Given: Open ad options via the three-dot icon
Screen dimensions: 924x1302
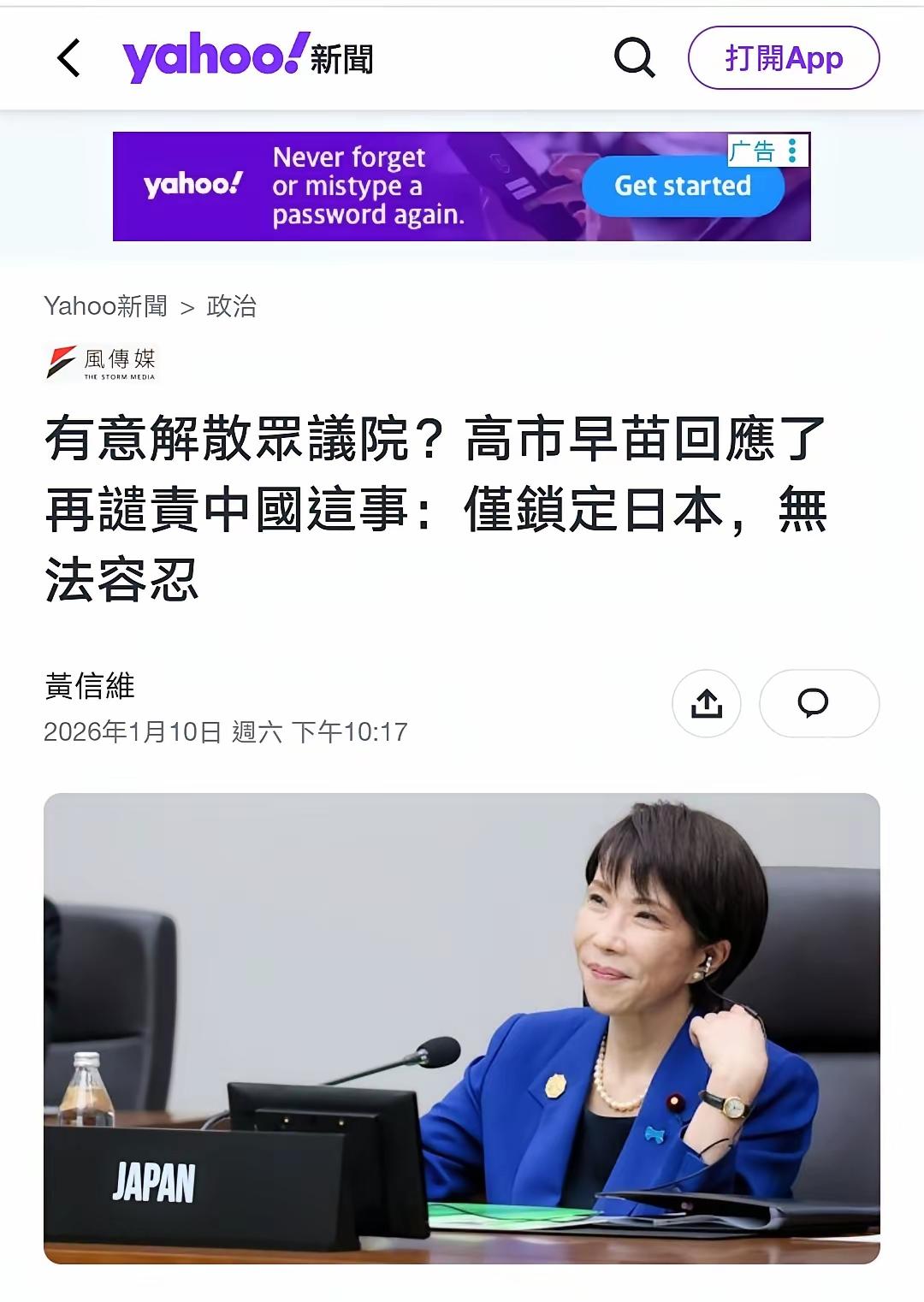Looking at the screenshot, I should [x=794, y=151].
